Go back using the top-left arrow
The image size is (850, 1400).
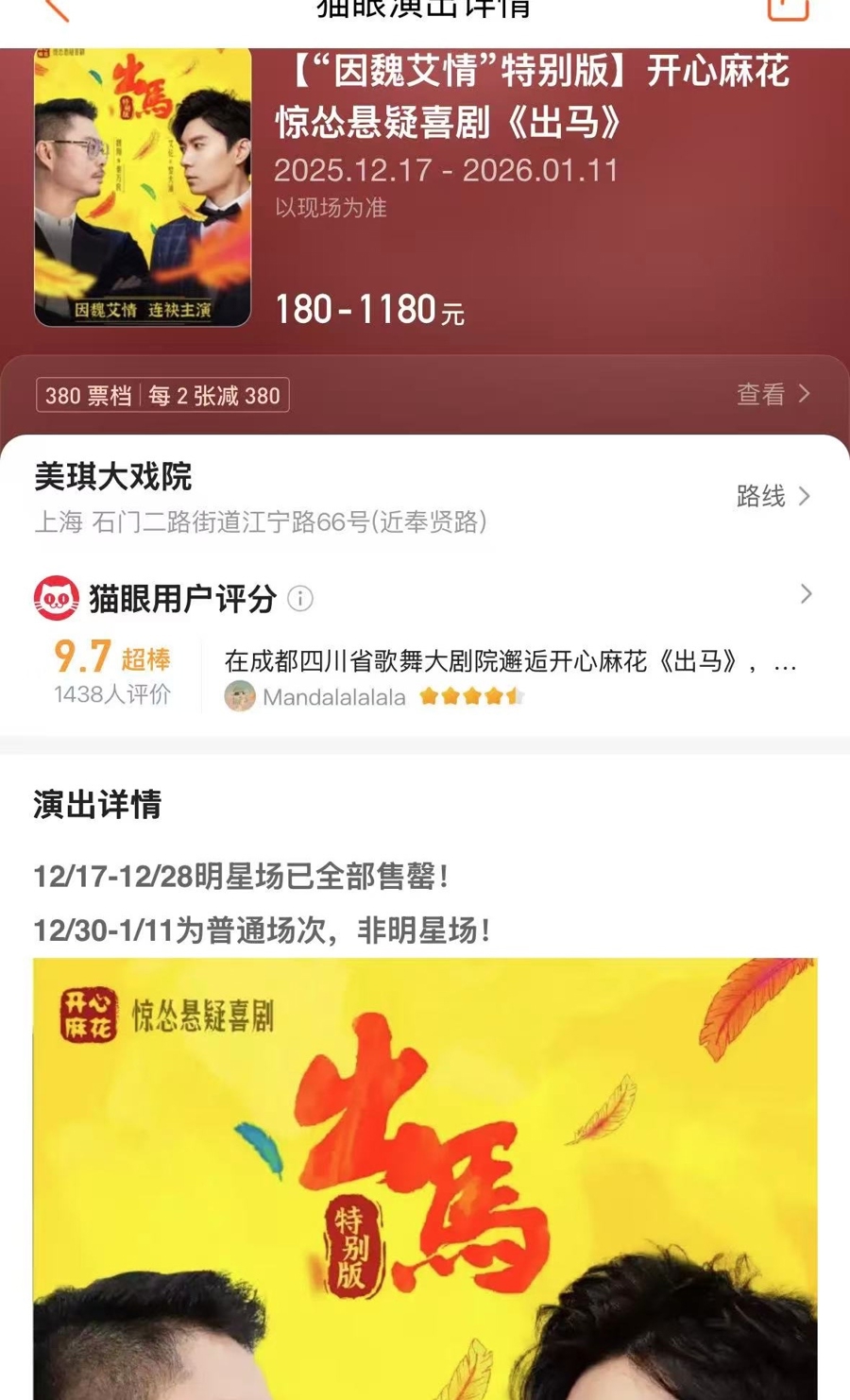click(57, 8)
